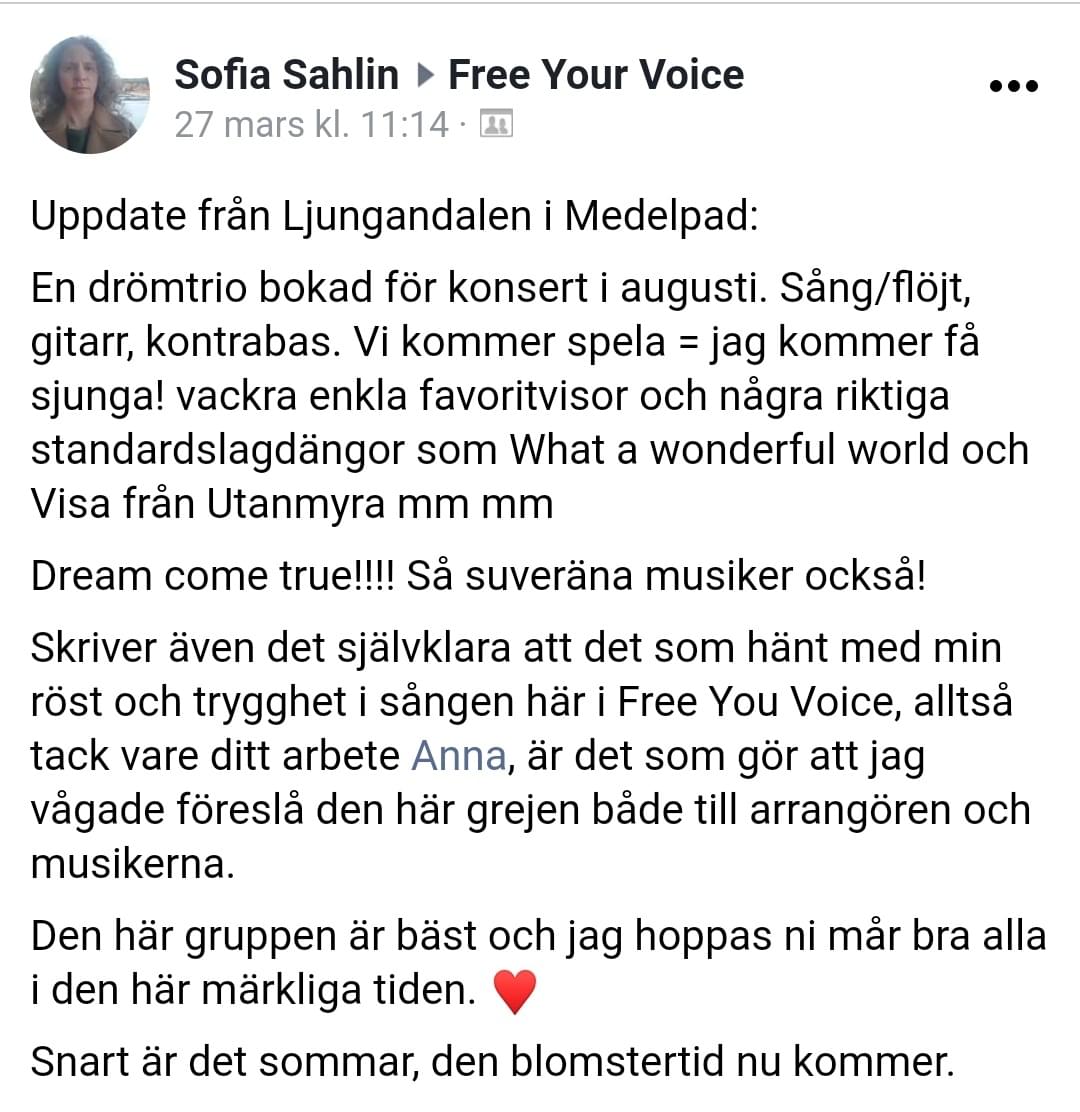Viewport: 1080px width, 1112px height.
Task: Open Sofia Sahlin's profile picture
Action: click(90, 95)
